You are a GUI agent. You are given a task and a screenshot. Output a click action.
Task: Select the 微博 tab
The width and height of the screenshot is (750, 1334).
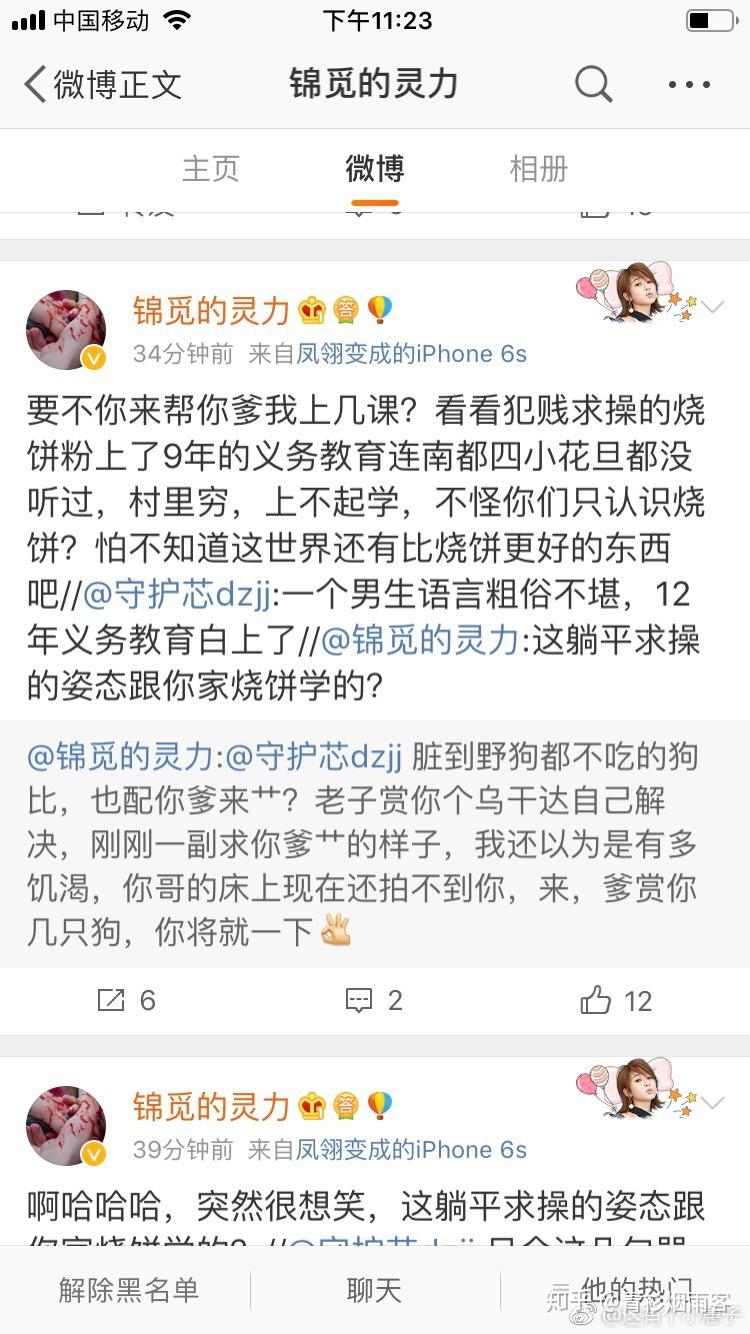[x=373, y=169]
